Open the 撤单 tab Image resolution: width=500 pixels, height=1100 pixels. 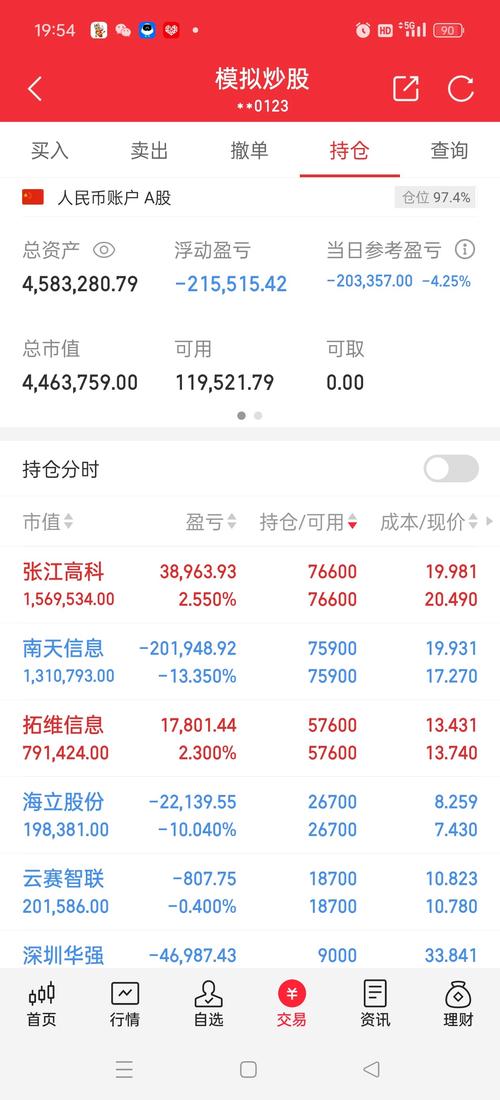[249, 150]
